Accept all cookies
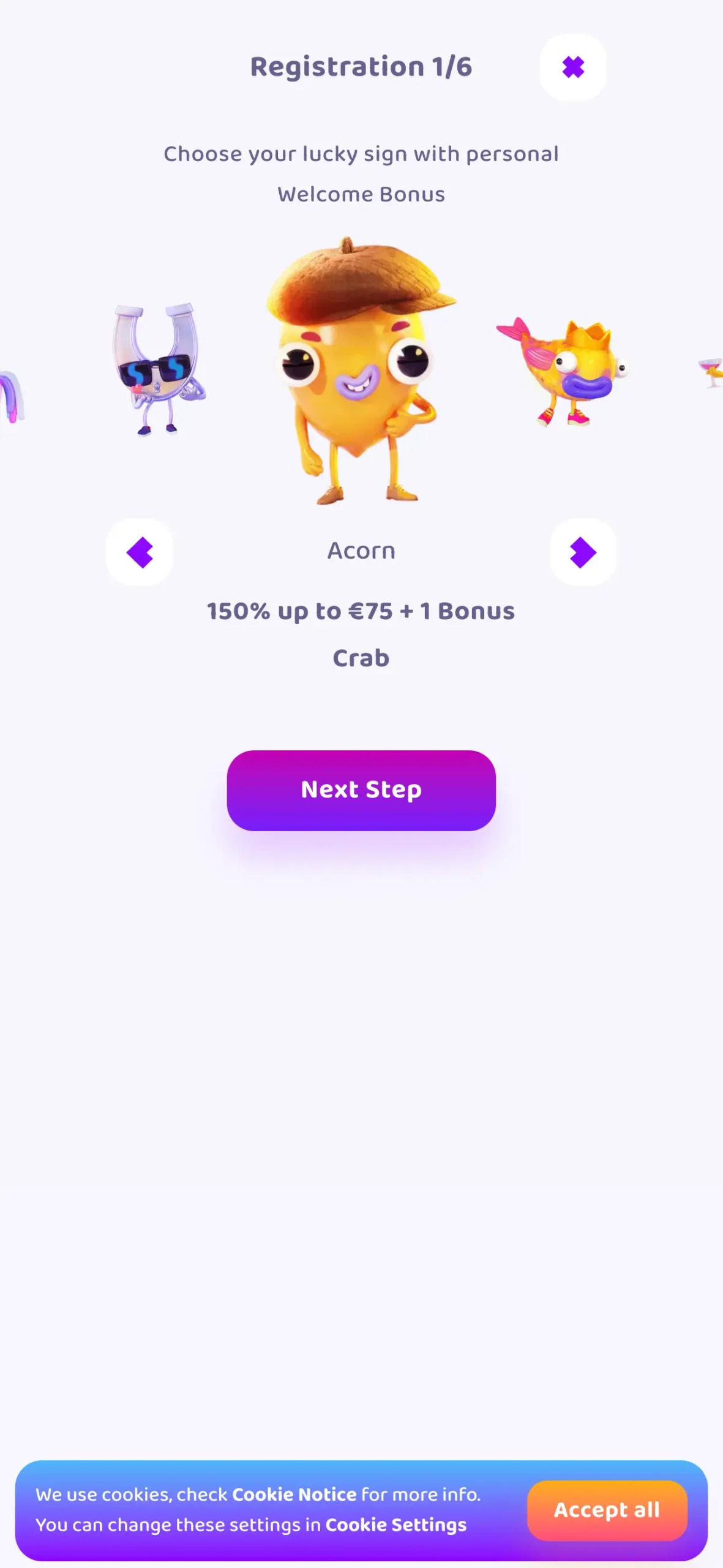 (x=606, y=1510)
